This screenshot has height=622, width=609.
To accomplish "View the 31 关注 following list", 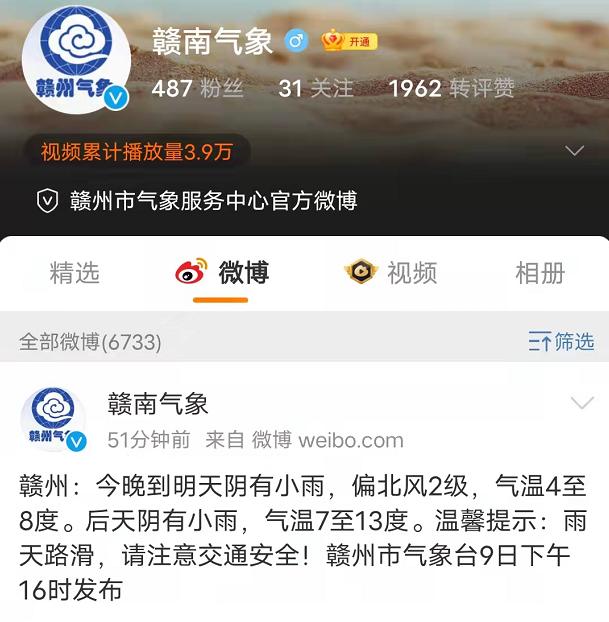I will click(x=315, y=89).
